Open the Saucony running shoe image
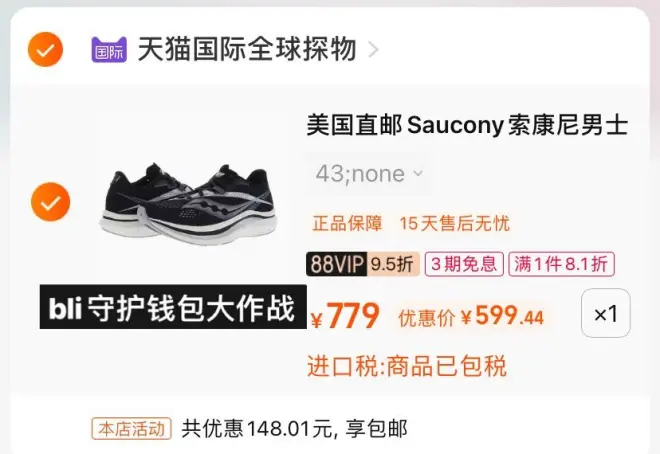Image resolution: width=660 pixels, height=454 pixels. click(x=185, y=198)
